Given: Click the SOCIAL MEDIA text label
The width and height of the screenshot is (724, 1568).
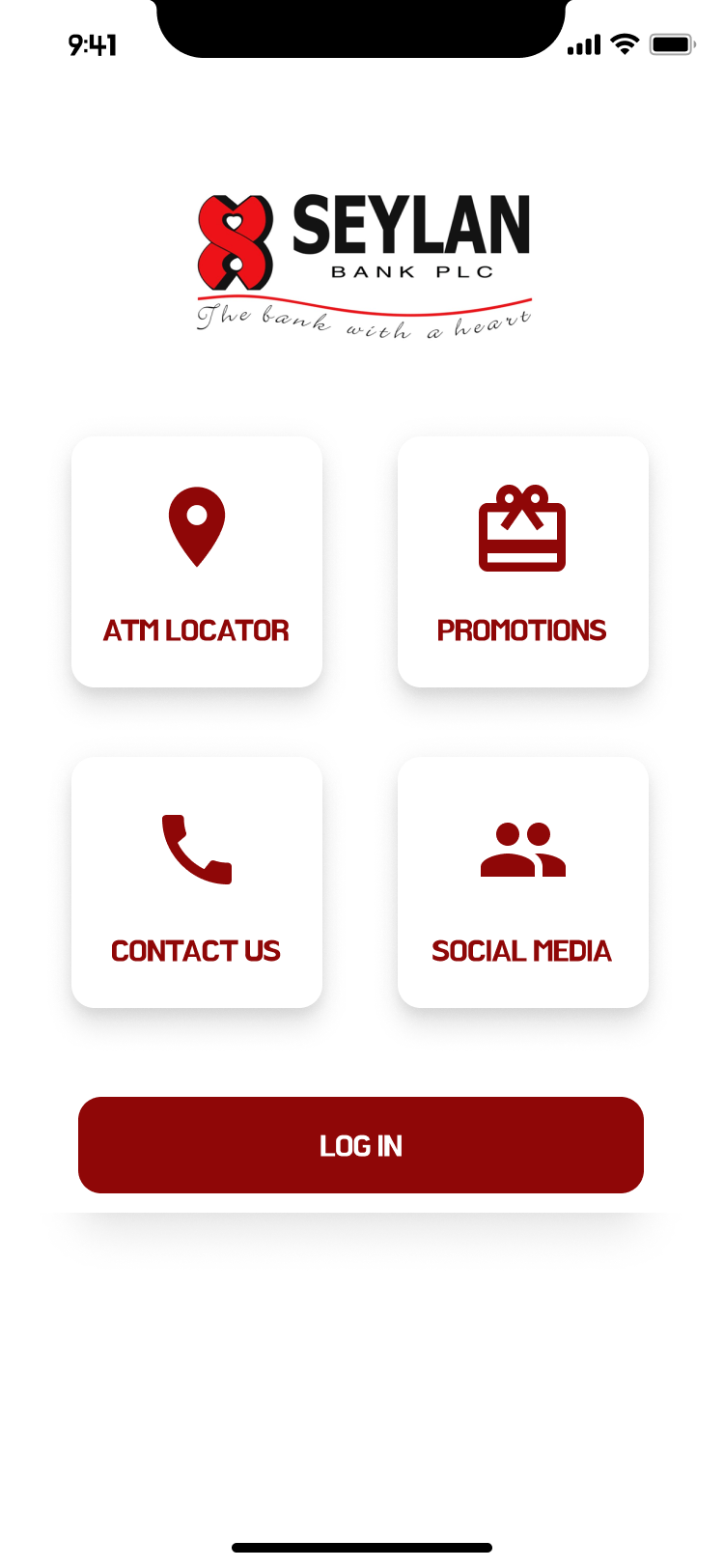Looking at the screenshot, I should coord(522,951).
